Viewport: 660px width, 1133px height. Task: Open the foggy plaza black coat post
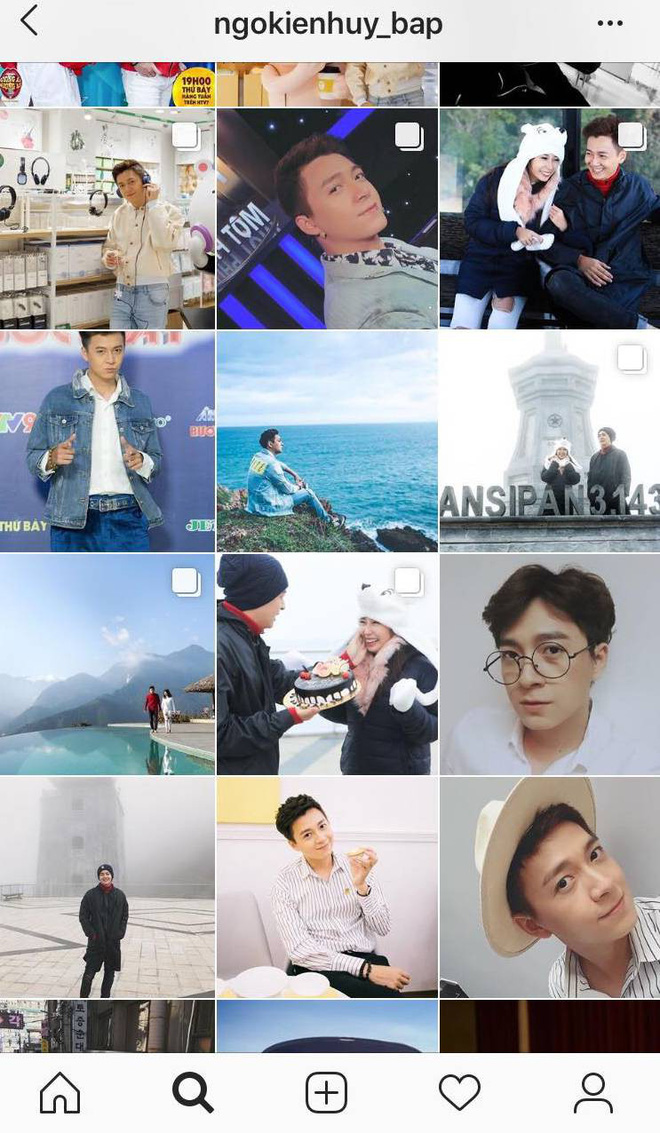107,887
